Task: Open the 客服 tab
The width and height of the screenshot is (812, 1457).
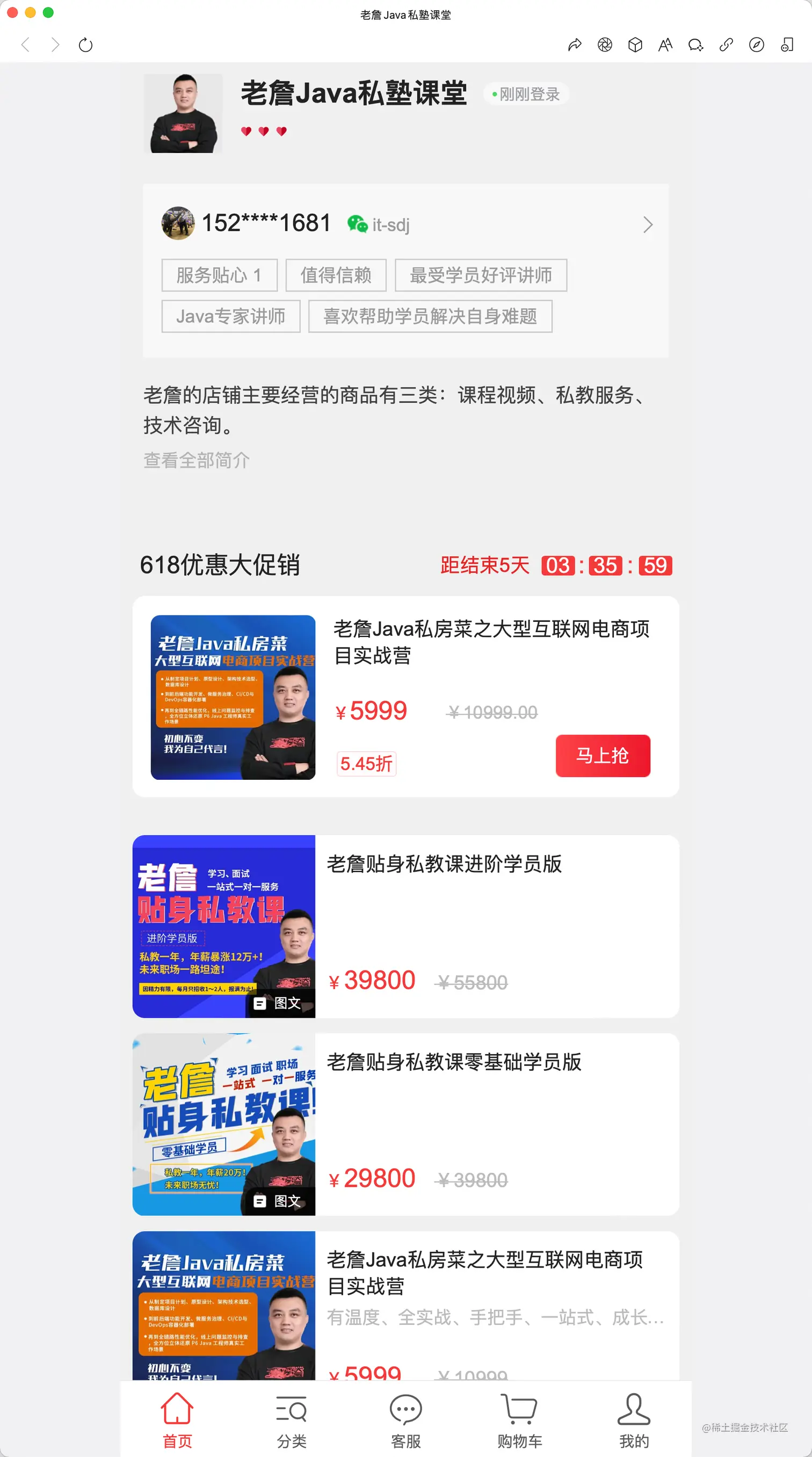Action: point(405,1419)
